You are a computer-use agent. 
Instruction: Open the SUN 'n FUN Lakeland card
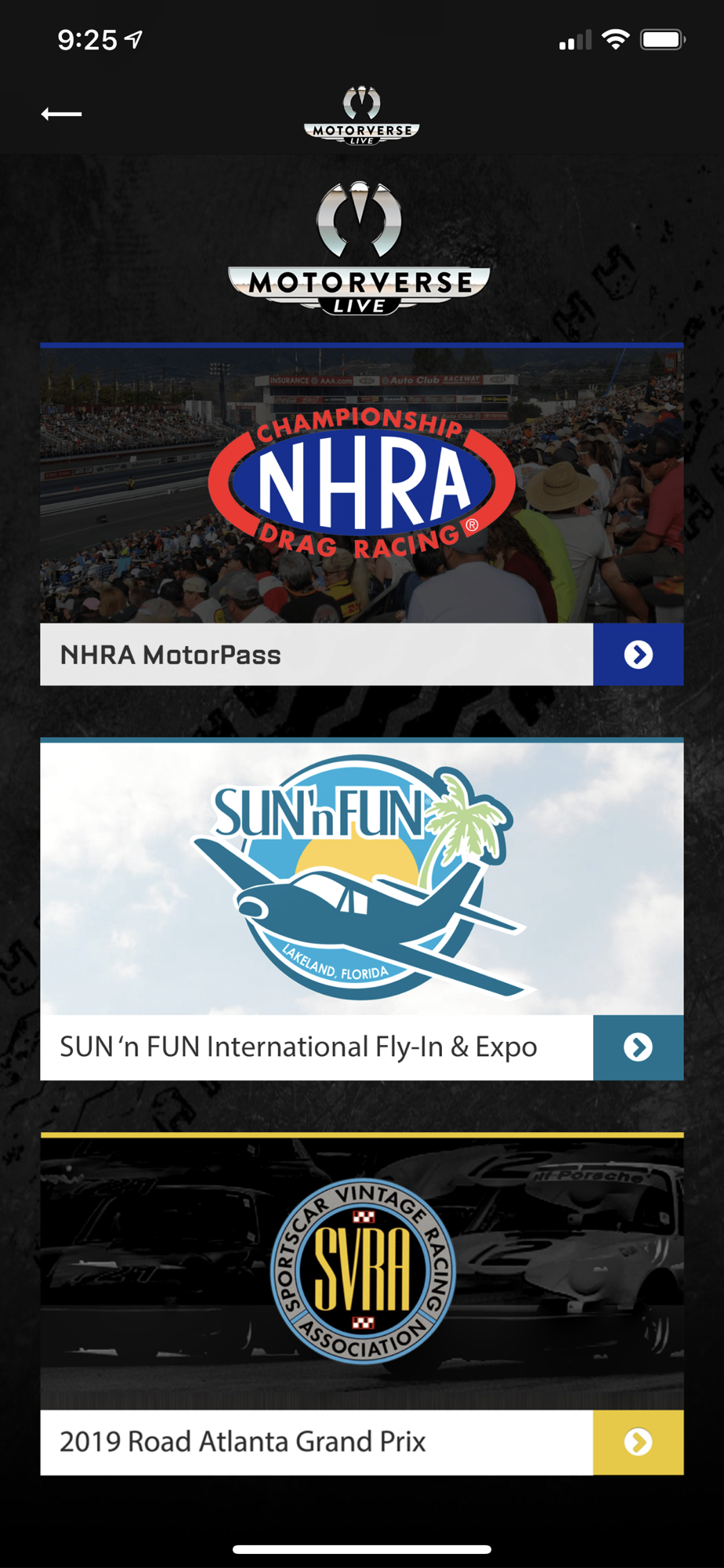tap(361, 878)
